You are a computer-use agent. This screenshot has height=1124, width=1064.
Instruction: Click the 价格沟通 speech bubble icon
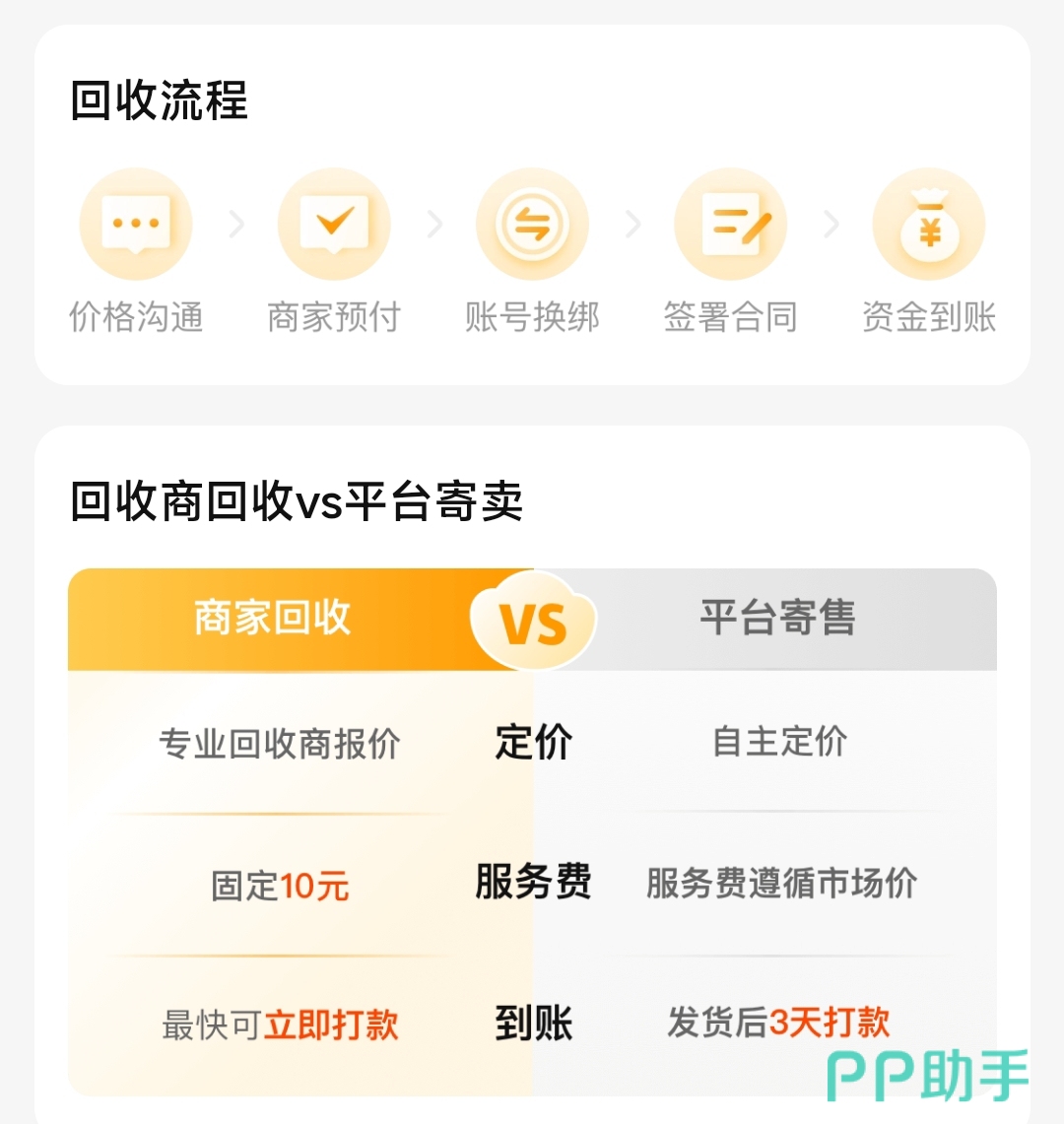tap(136, 224)
